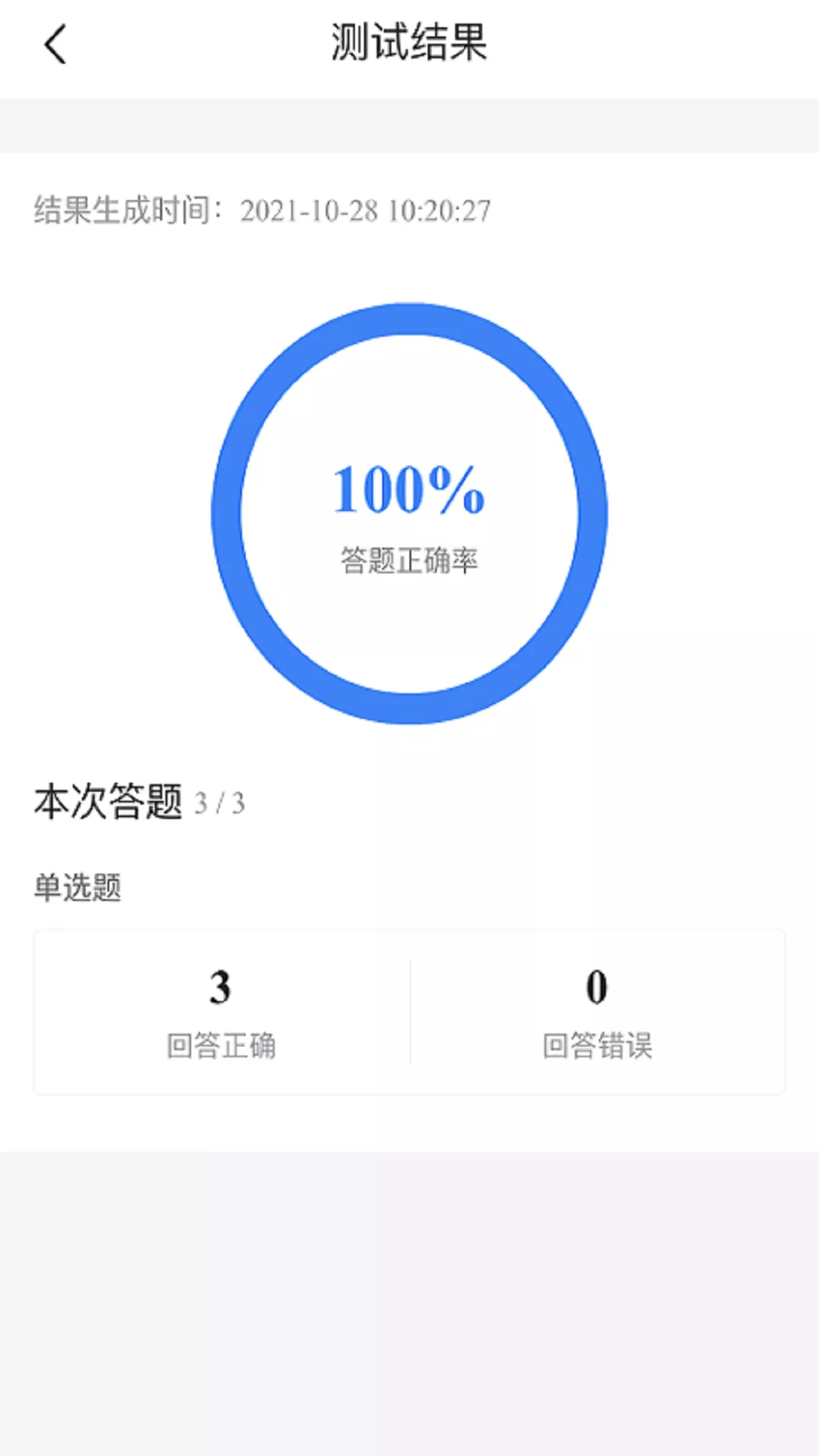This screenshot has height=1456, width=819.
Task: Tap the correct answer count 3
Action: click(x=220, y=986)
